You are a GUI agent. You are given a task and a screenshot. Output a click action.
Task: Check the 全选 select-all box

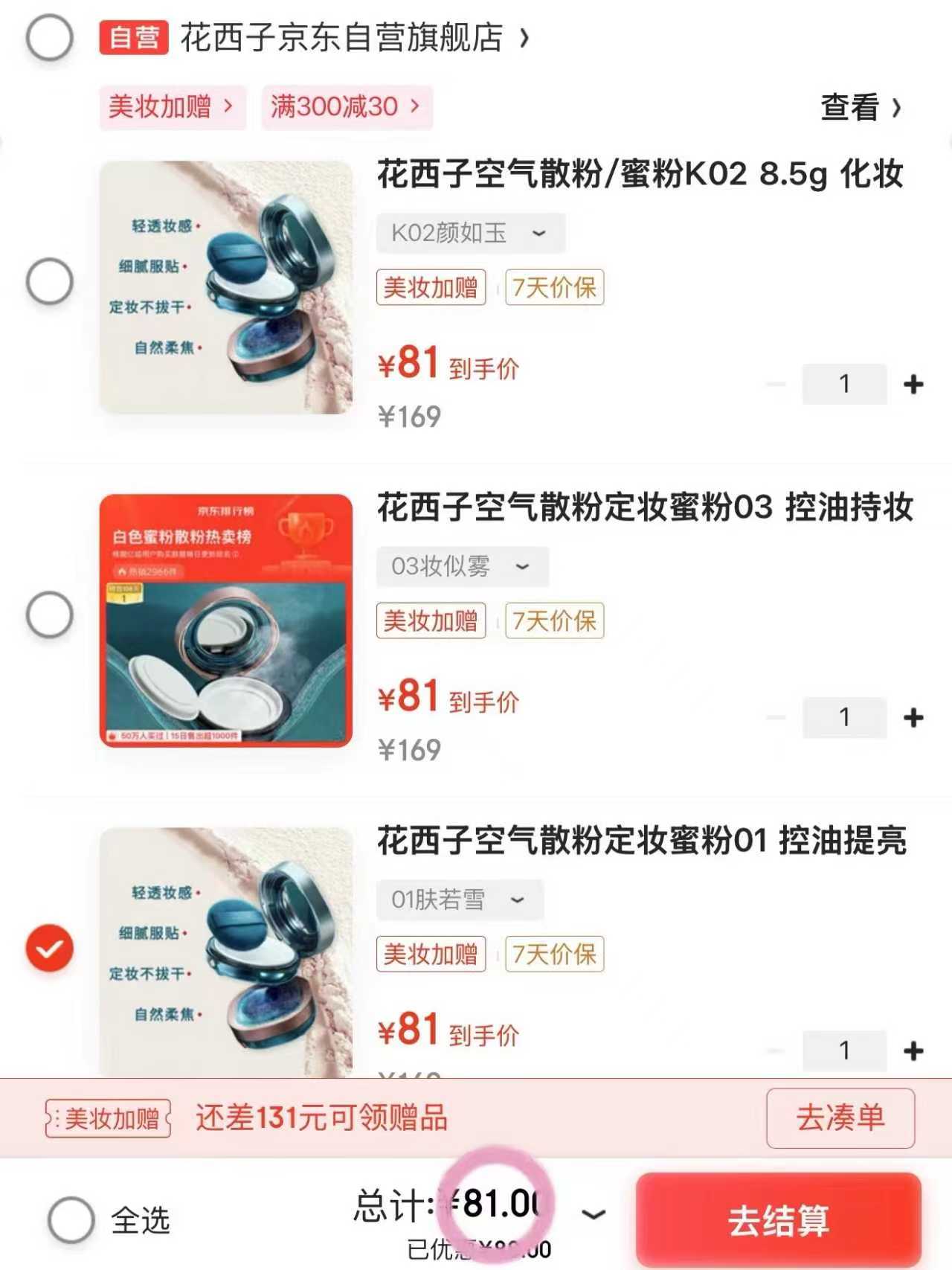(x=71, y=1219)
